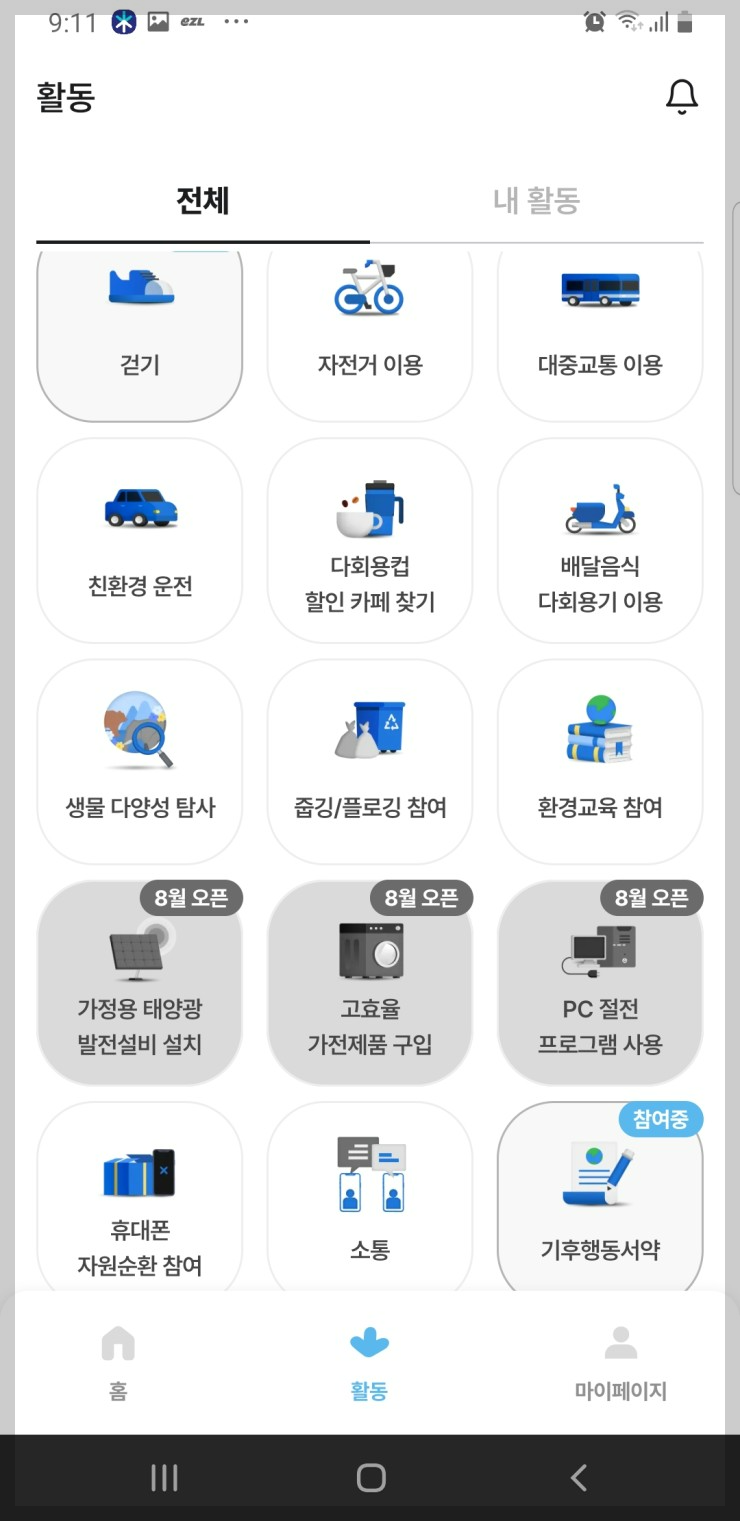This screenshot has height=1521, width=740.
Task: Switch to the 내 활동 tab
Action: (x=534, y=201)
